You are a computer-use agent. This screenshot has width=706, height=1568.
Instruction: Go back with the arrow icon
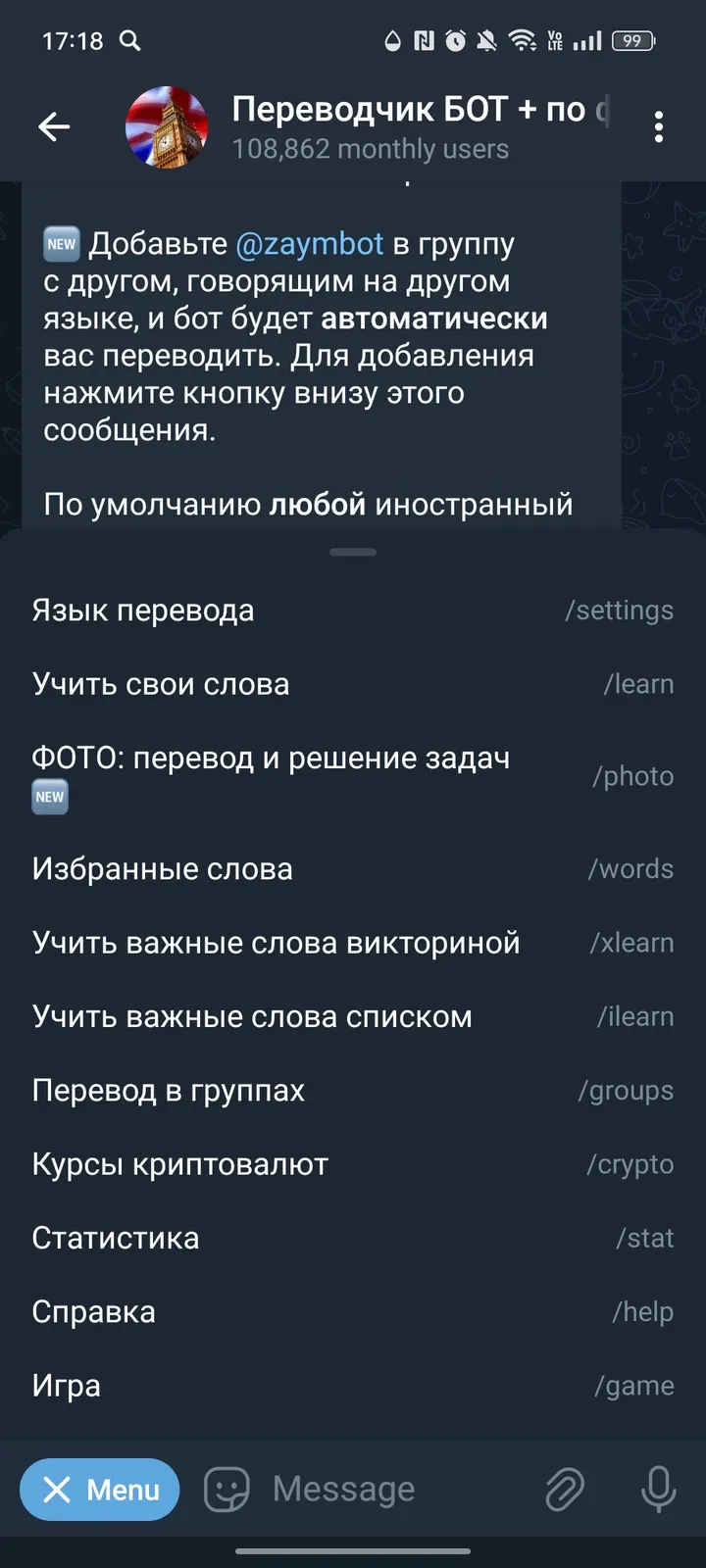[54, 126]
